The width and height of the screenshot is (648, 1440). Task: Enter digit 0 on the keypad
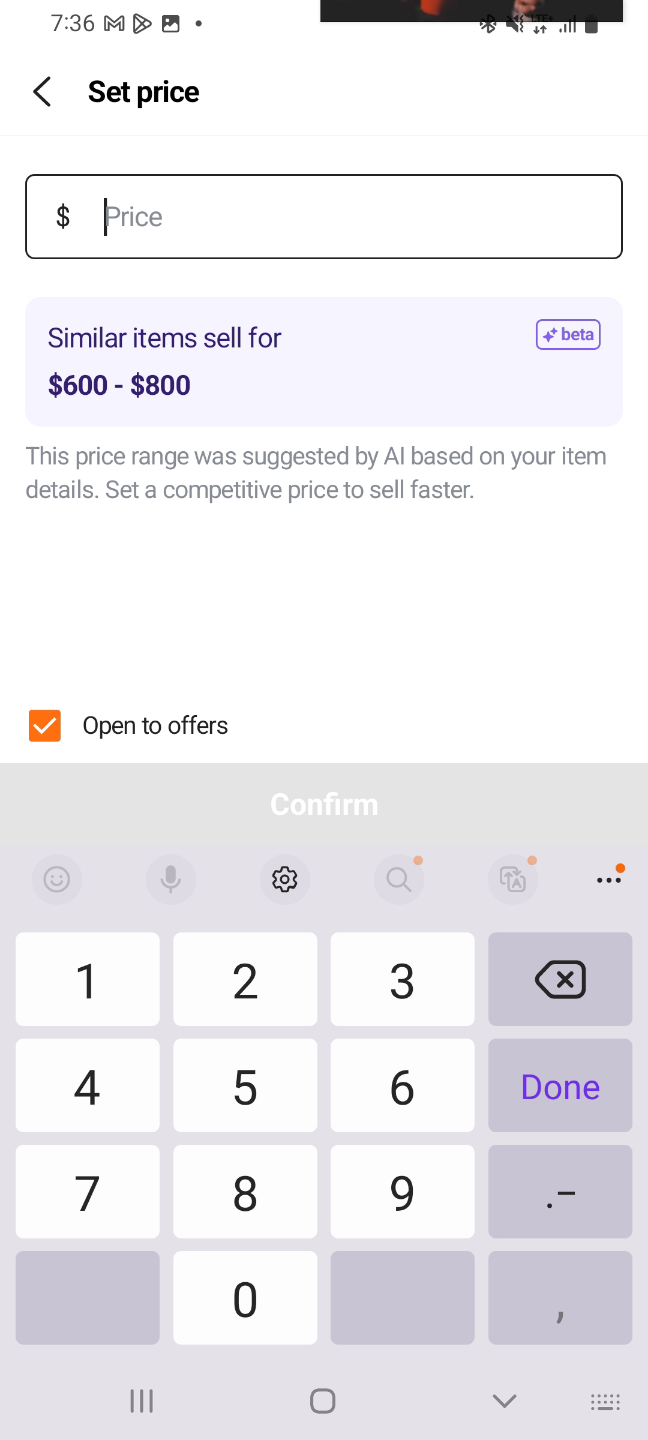click(245, 1298)
